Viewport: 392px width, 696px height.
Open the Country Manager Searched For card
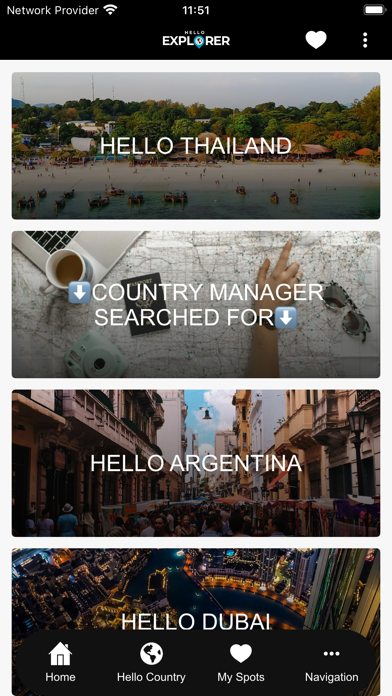point(196,304)
